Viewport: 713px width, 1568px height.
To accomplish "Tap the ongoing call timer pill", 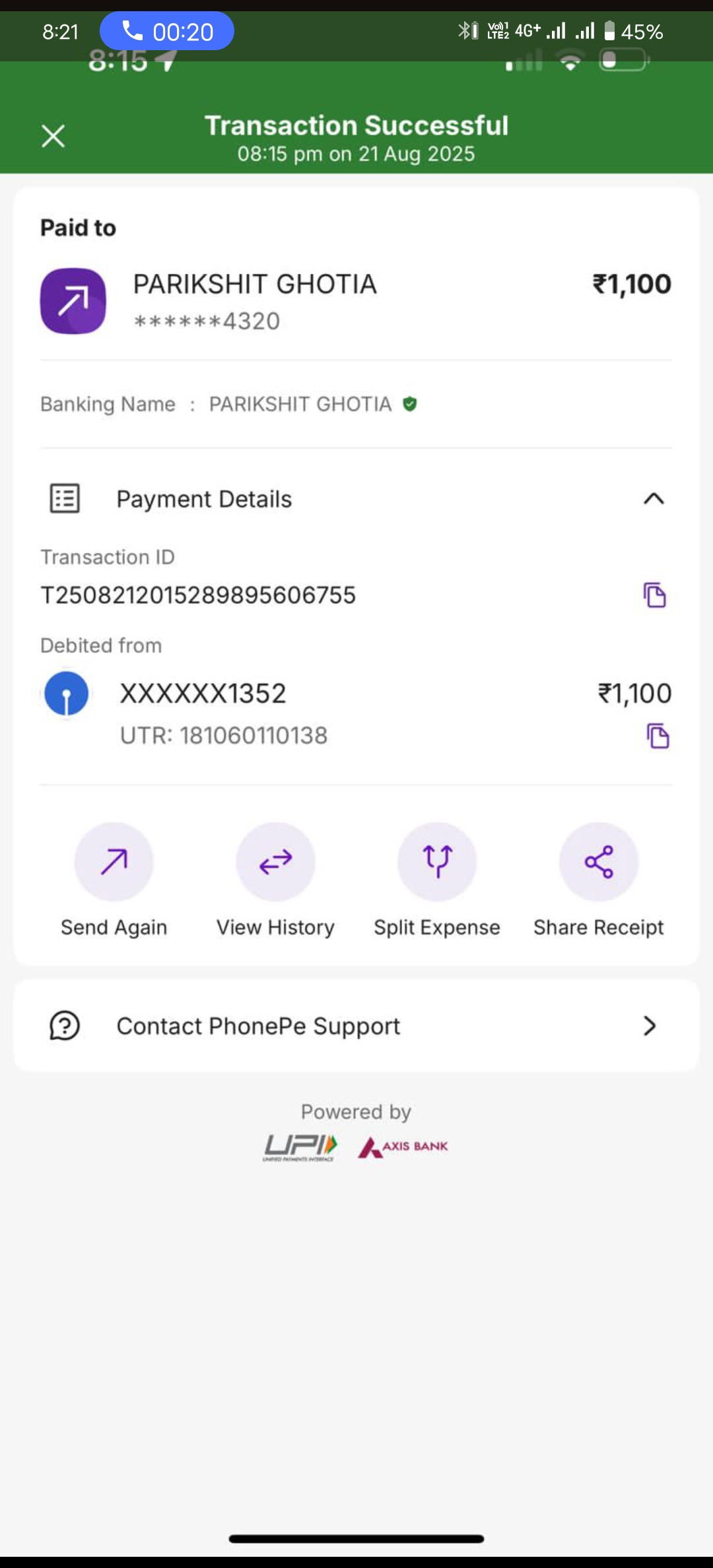I will (167, 31).
